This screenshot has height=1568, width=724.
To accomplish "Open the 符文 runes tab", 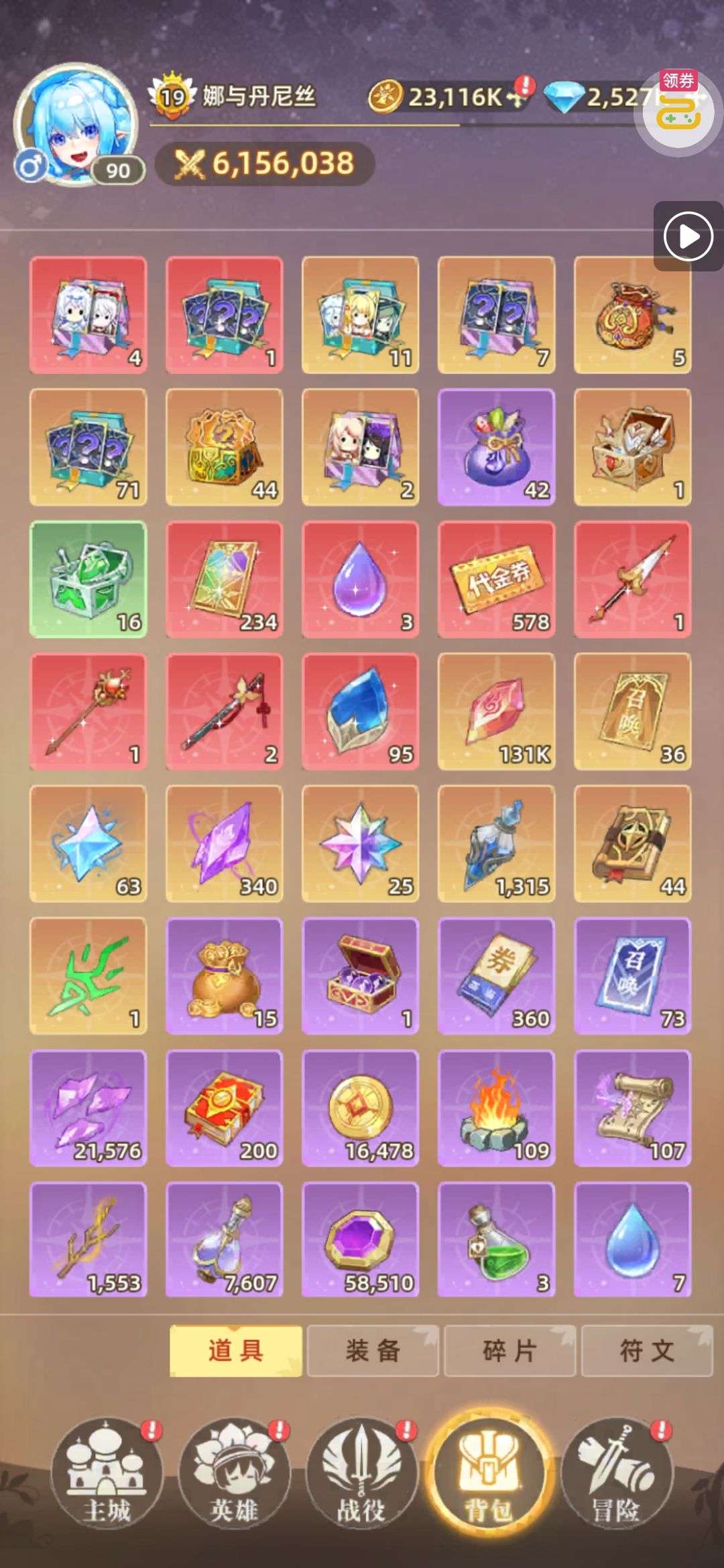I will coord(647,1350).
